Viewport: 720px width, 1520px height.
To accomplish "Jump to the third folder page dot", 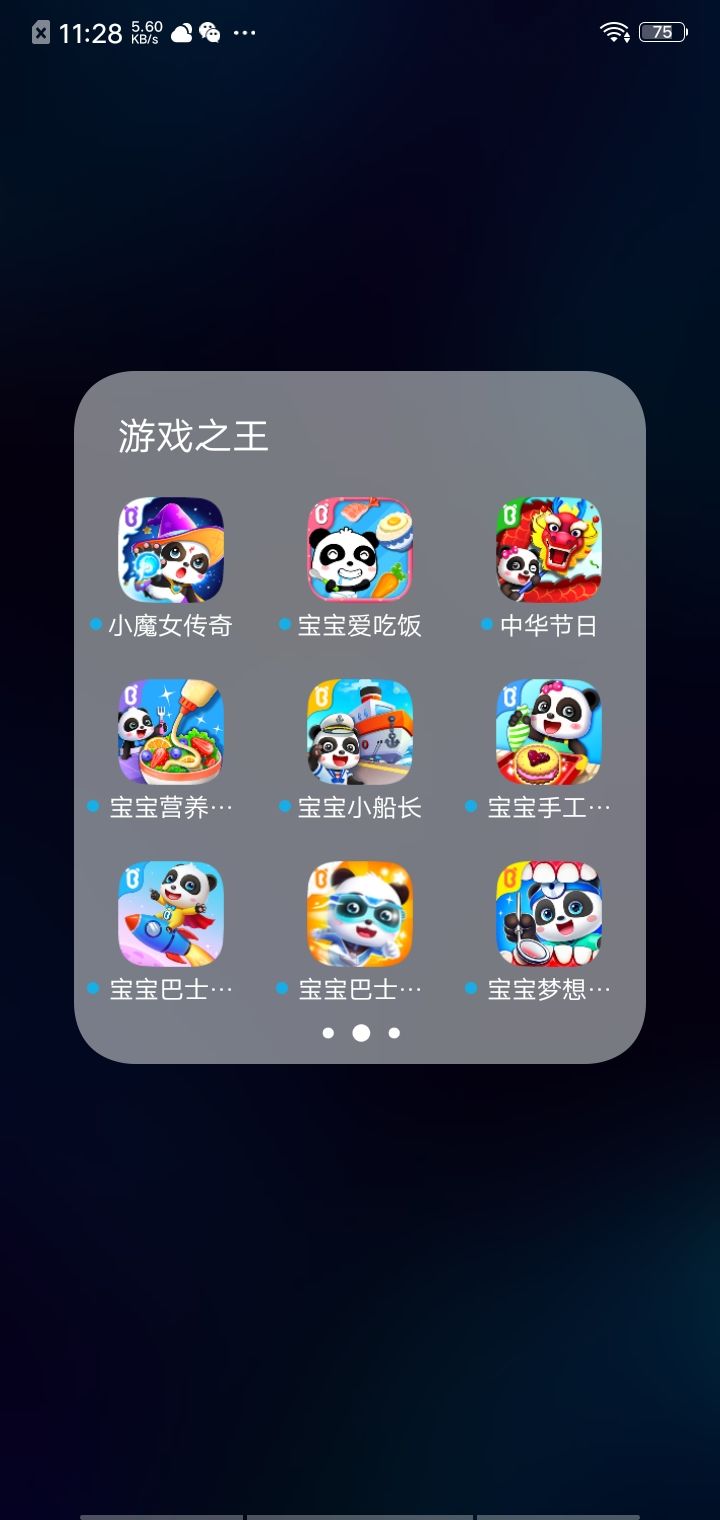I will [x=393, y=1033].
